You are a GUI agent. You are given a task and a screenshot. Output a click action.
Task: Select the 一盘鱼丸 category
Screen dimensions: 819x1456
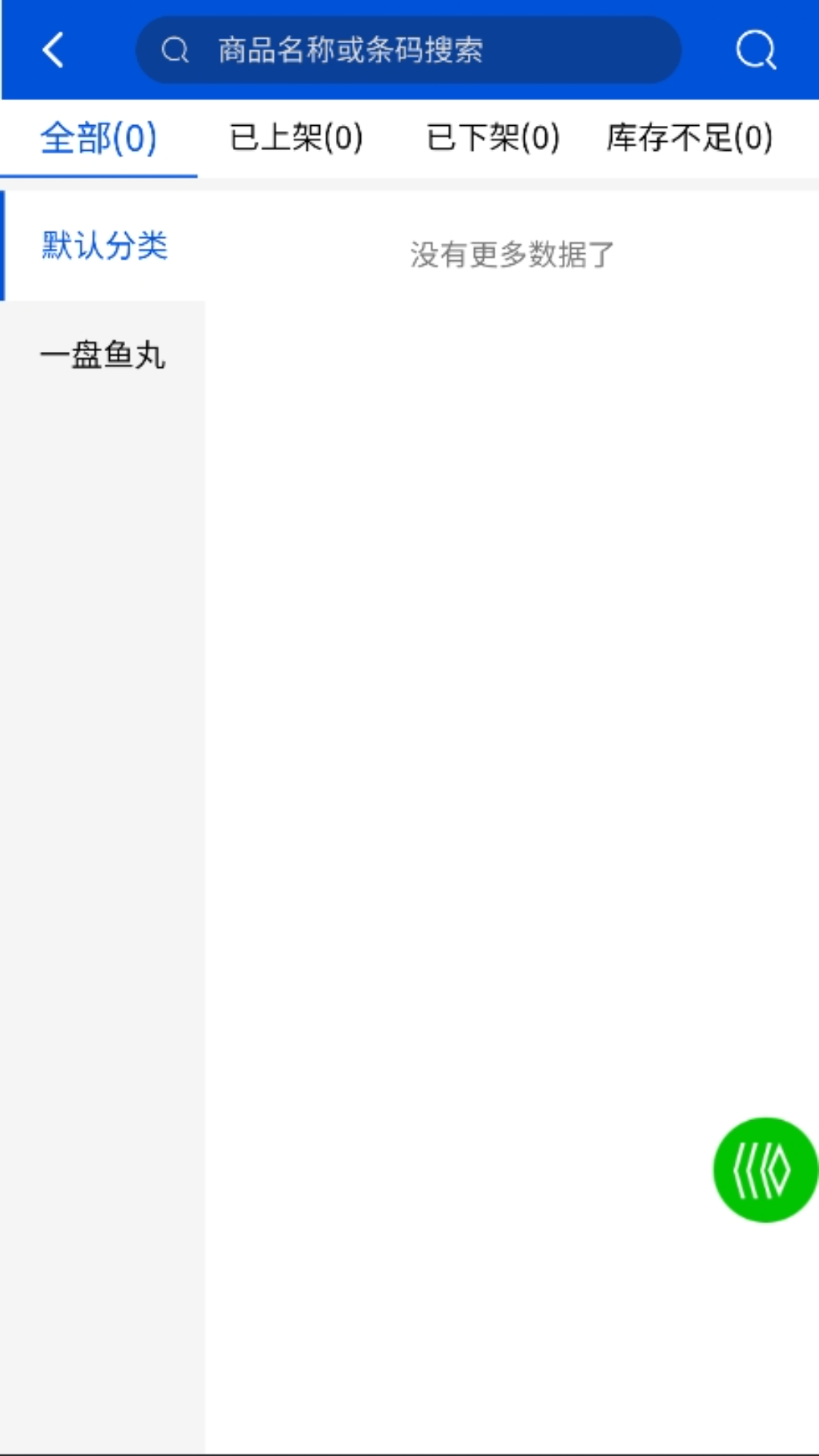pyautogui.click(x=105, y=355)
